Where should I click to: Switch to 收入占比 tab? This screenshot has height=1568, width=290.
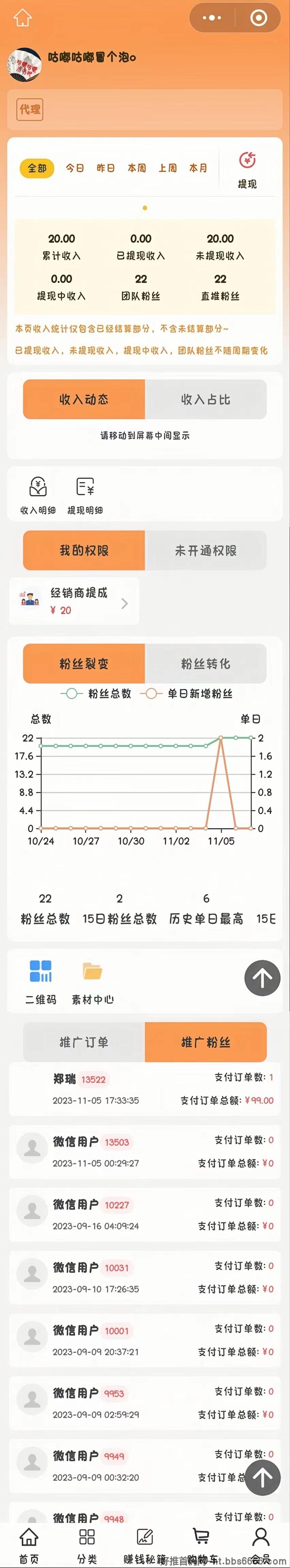205,399
